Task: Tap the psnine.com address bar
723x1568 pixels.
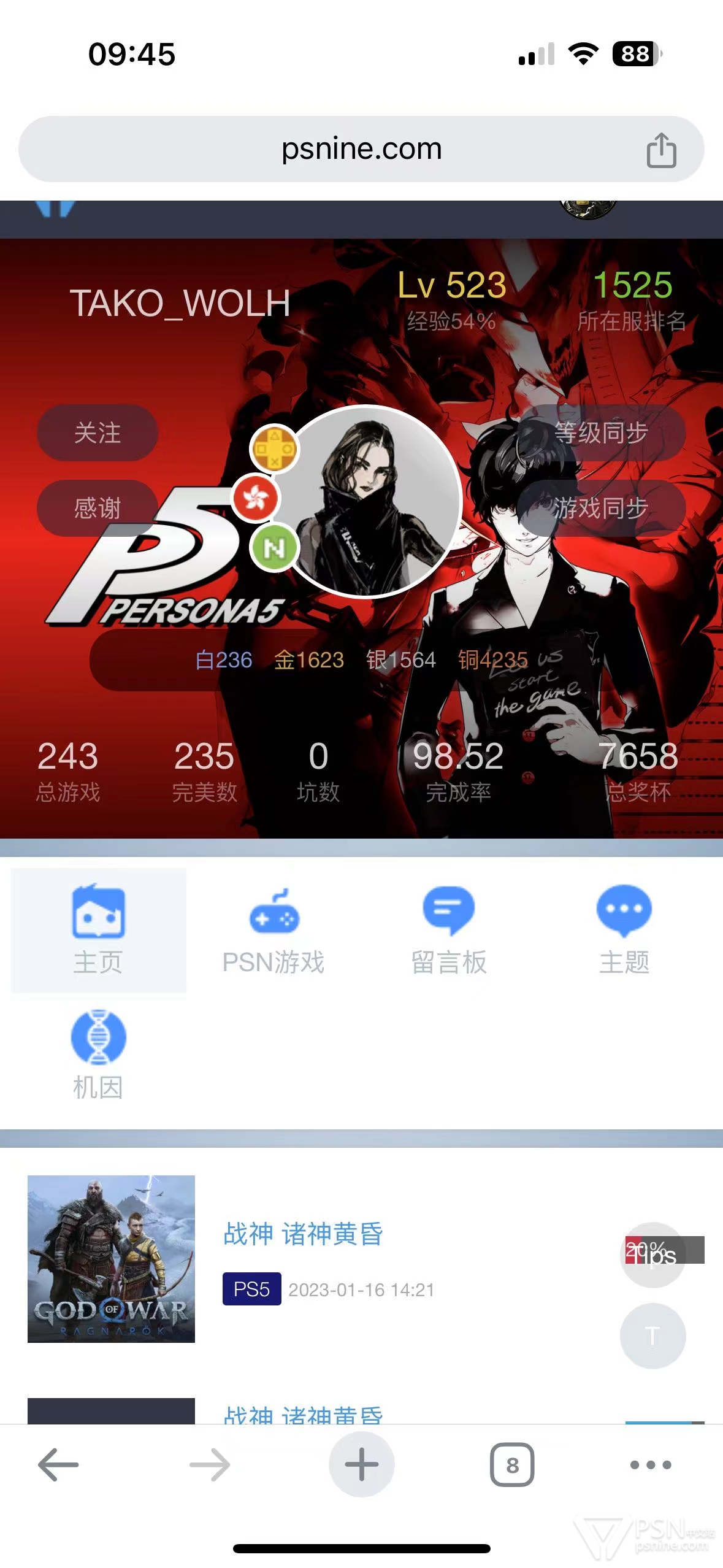Action: click(361, 149)
